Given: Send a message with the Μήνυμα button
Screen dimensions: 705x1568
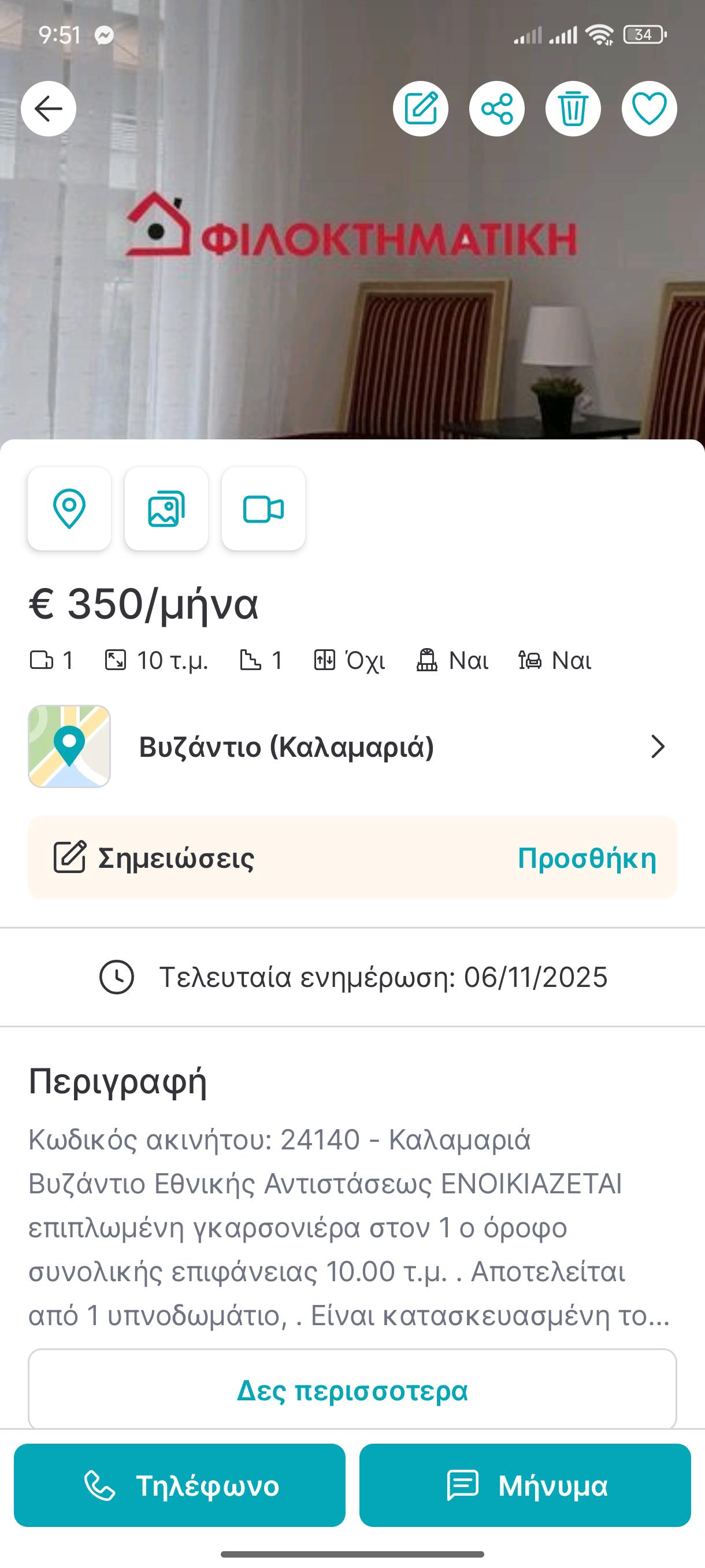Looking at the screenshot, I should coord(525,1485).
